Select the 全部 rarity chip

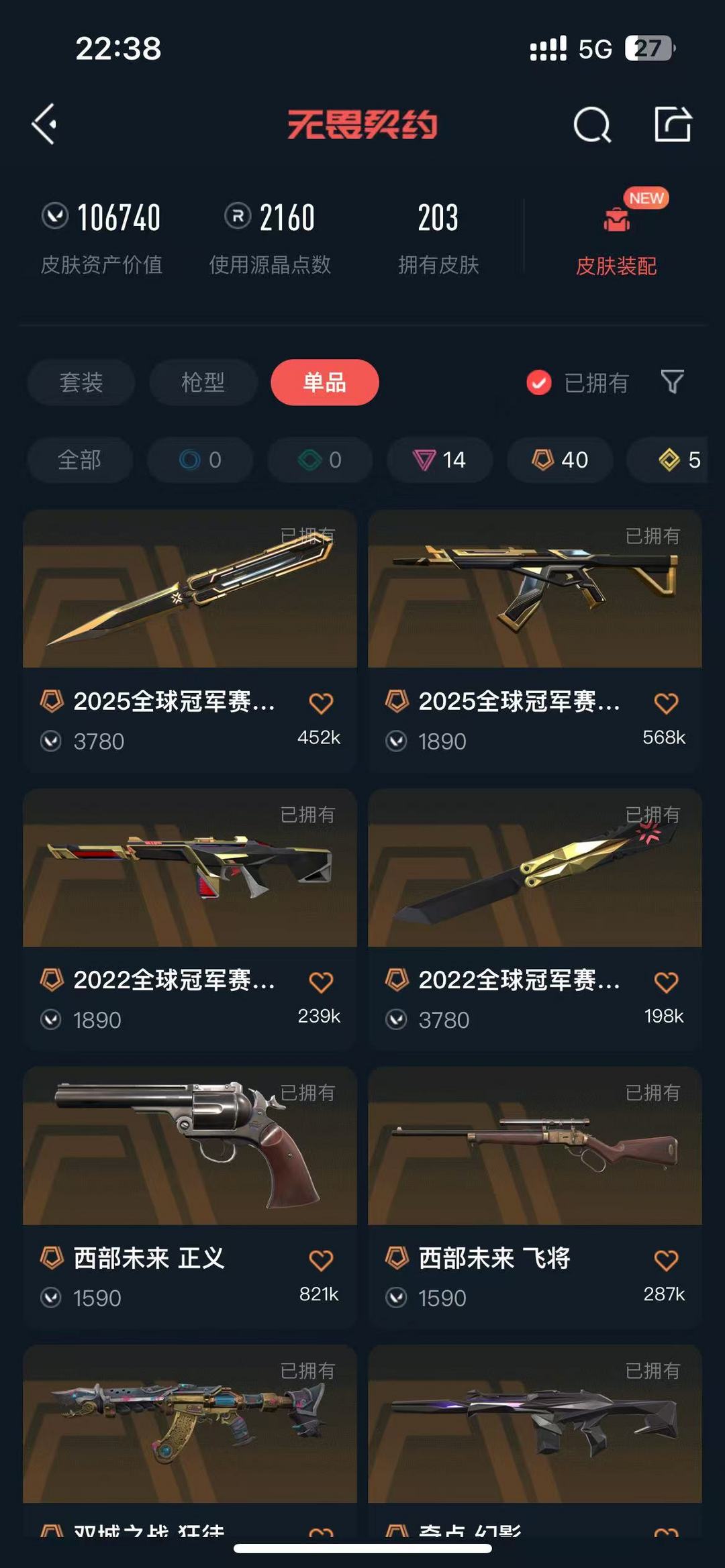[x=79, y=460]
